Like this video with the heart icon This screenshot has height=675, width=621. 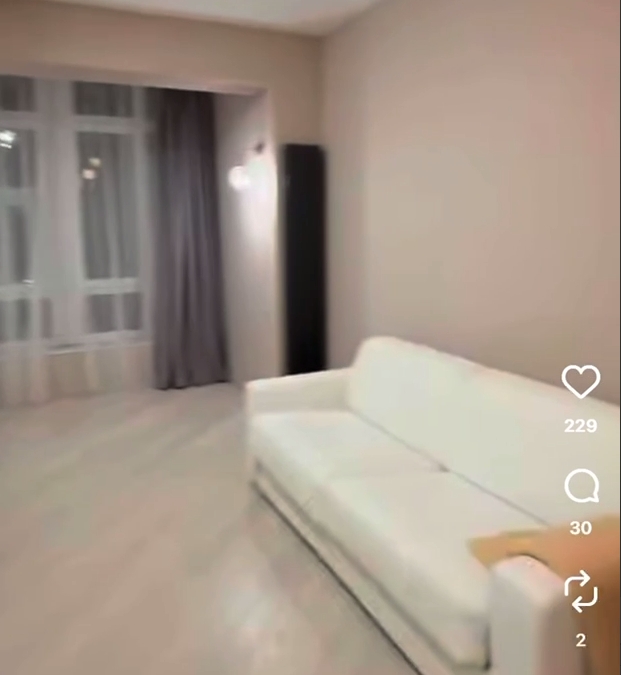(580, 382)
